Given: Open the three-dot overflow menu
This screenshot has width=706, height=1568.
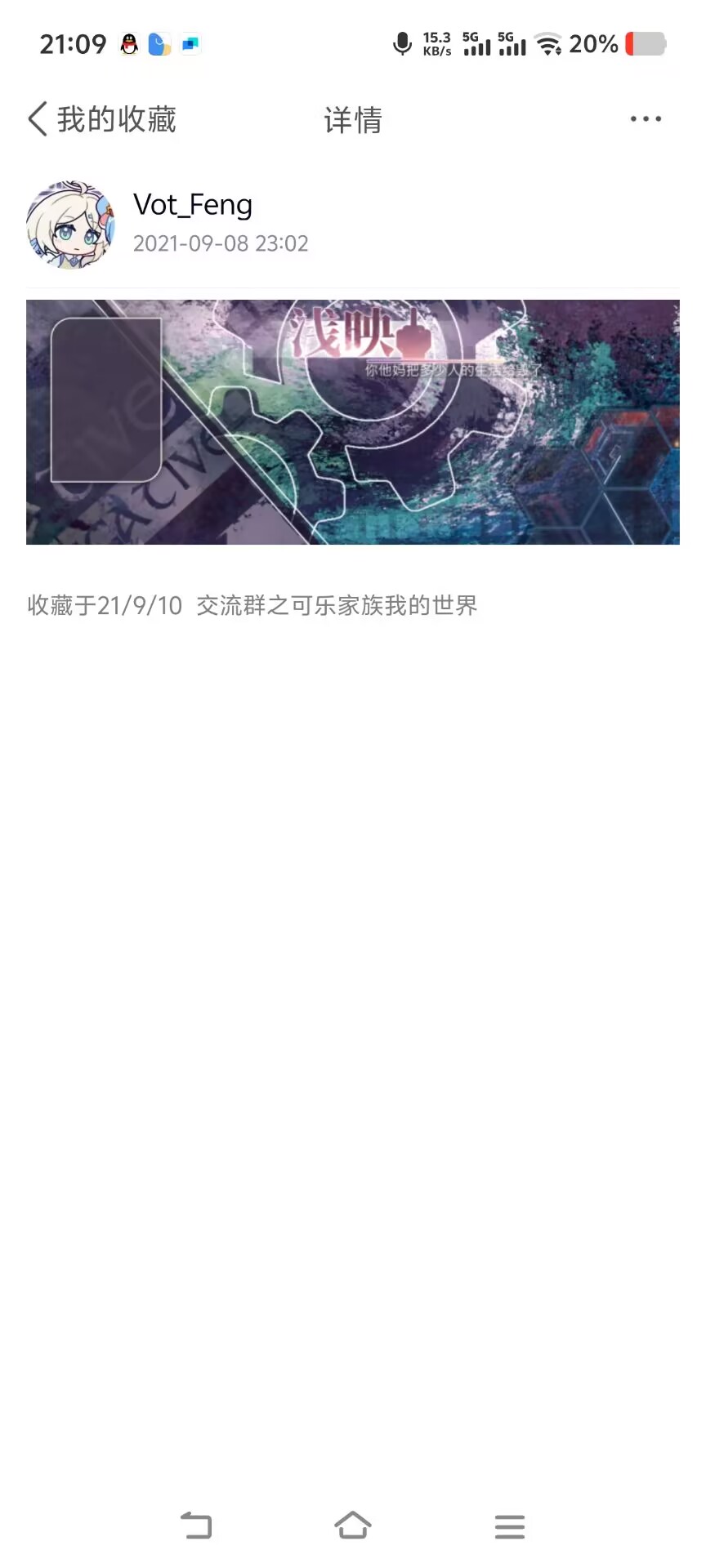Looking at the screenshot, I should tap(645, 119).
